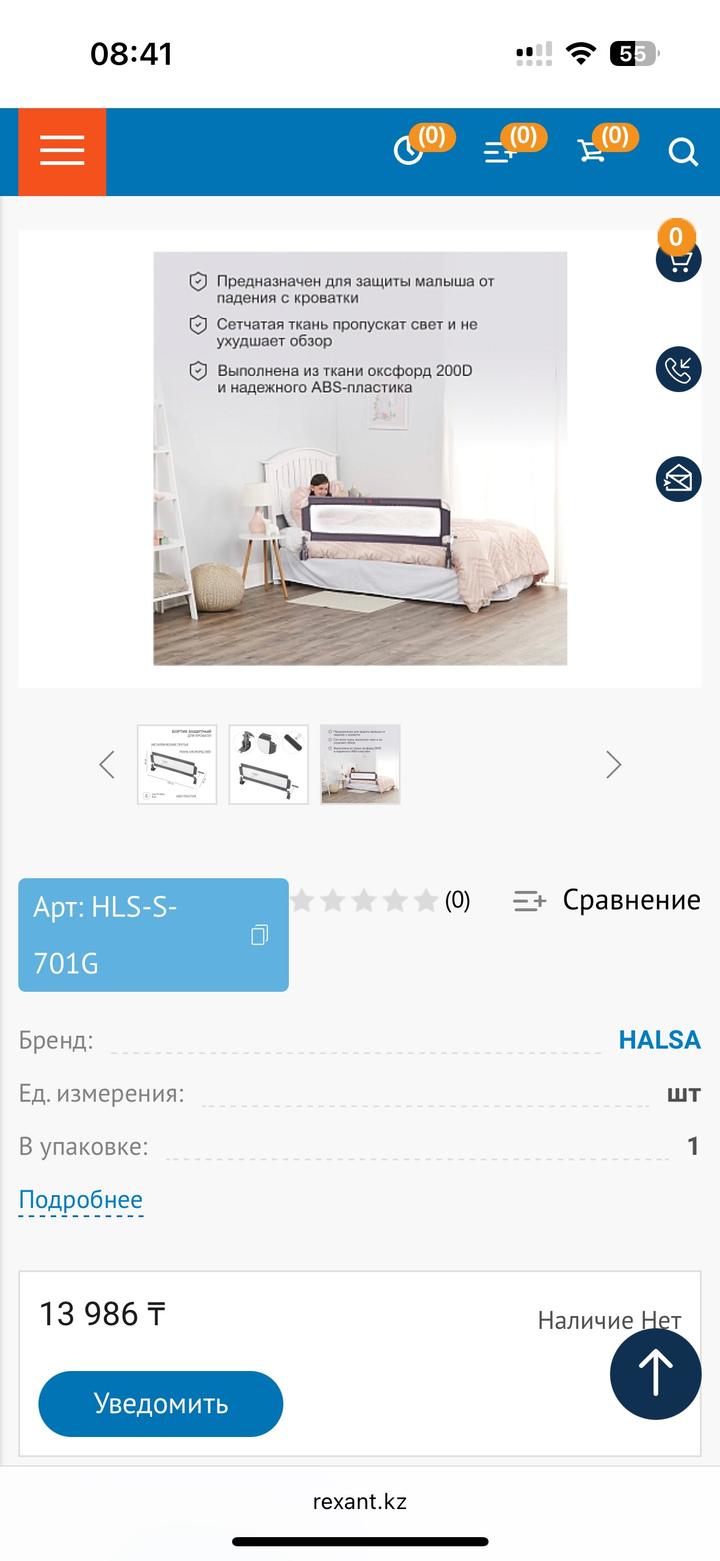Open the comparison list icon in header
This screenshot has height=1561, width=720.
500,151
